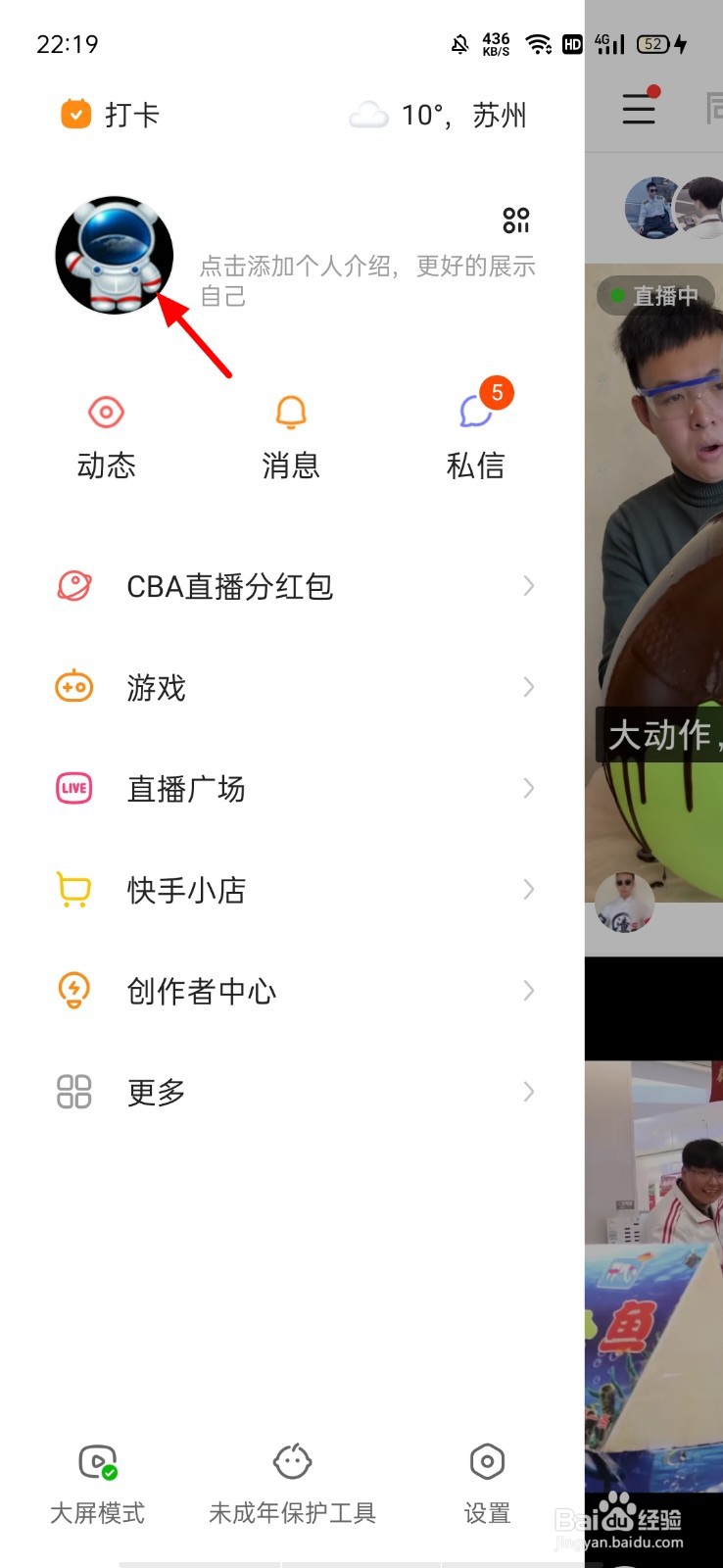The width and height of the screenshot is (723, 1568).
Task: Tap the astronaut profile avatar
Action: 114,255
